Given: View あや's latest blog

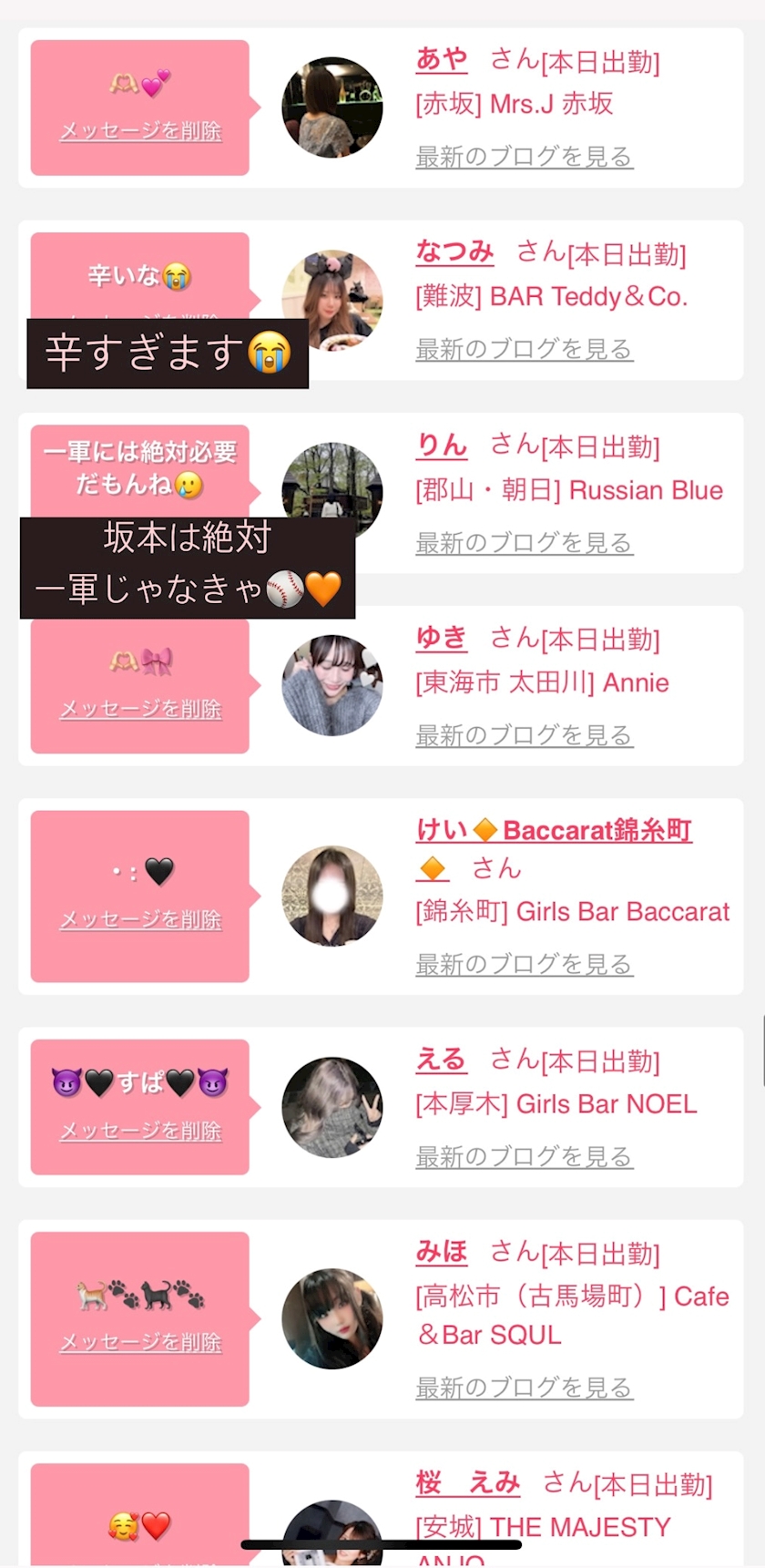Looking at the screenshot, I should point(524,157).
